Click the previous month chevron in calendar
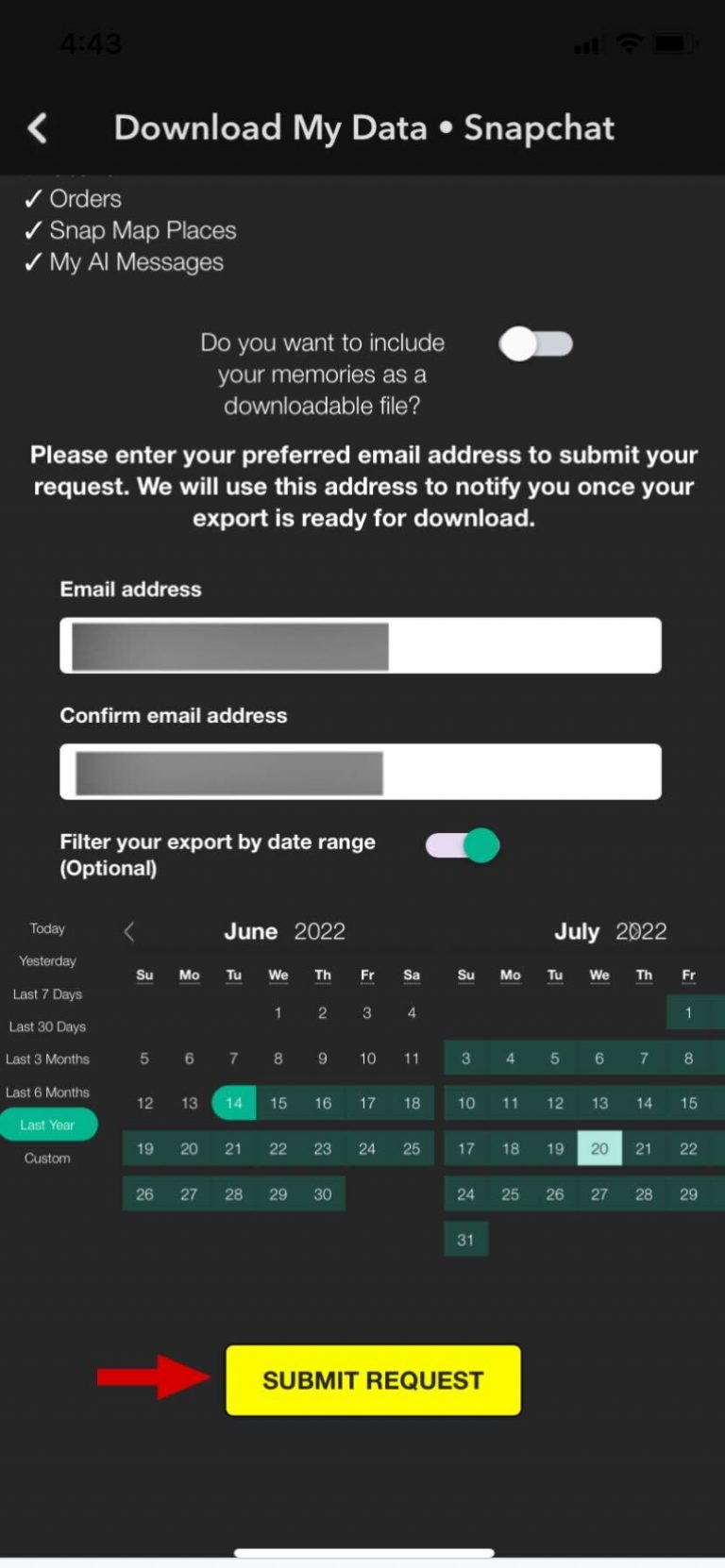The width and height of the screenshot is (725, 1568). coord(129,931)
